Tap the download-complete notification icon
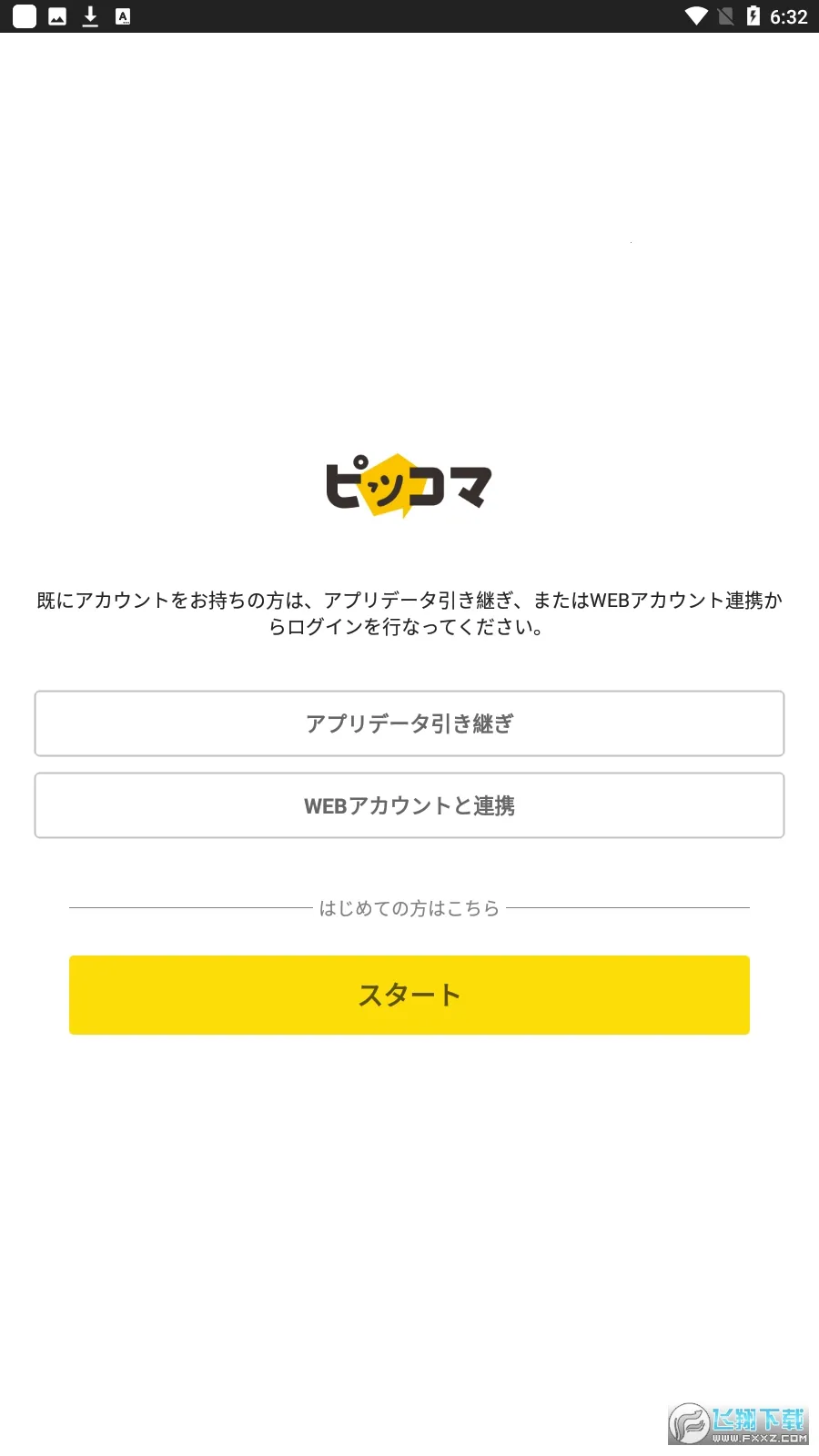 click(x=90, y=15)
